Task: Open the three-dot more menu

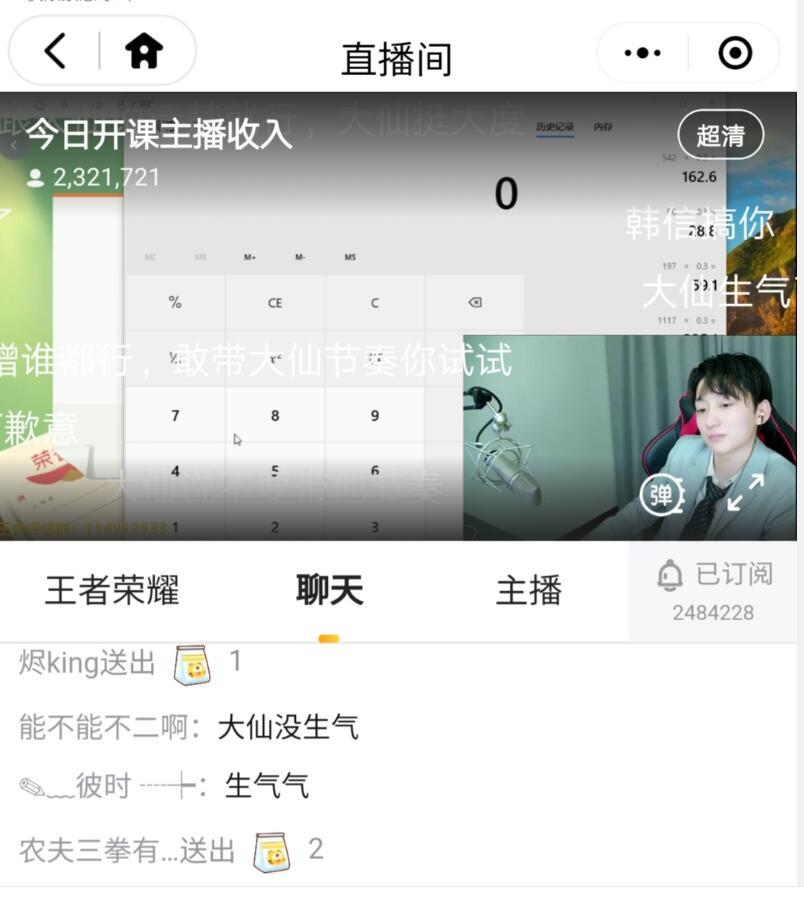Action: tap(642, 53)
